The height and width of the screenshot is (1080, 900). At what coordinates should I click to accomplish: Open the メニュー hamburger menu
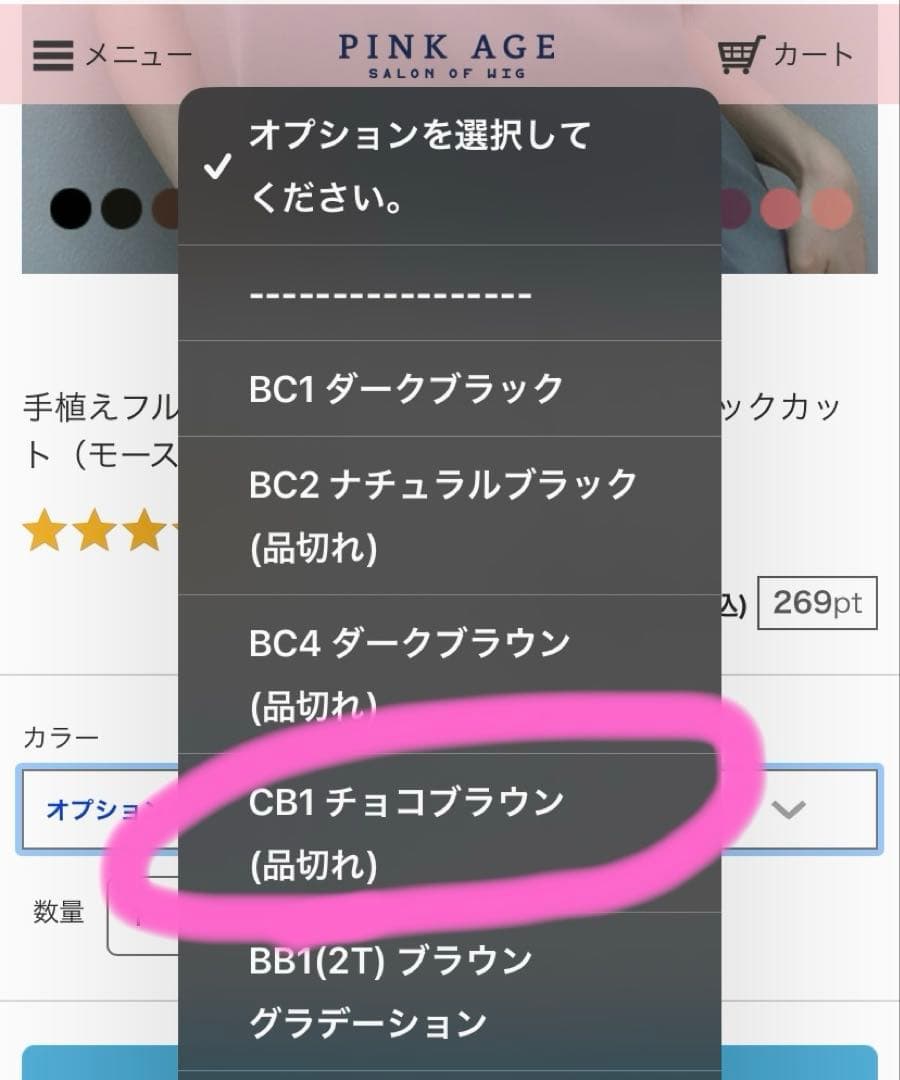pos(110,54)
